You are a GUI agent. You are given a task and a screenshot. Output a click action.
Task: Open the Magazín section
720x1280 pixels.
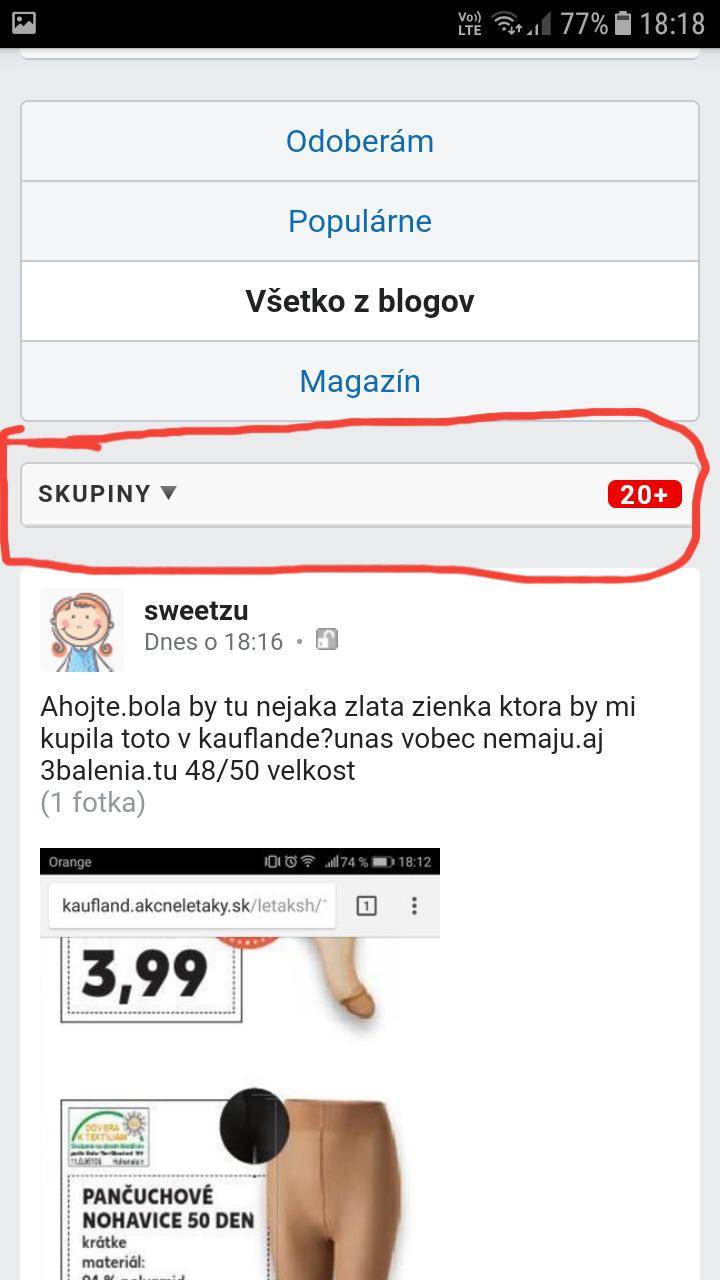click(360, 381)
